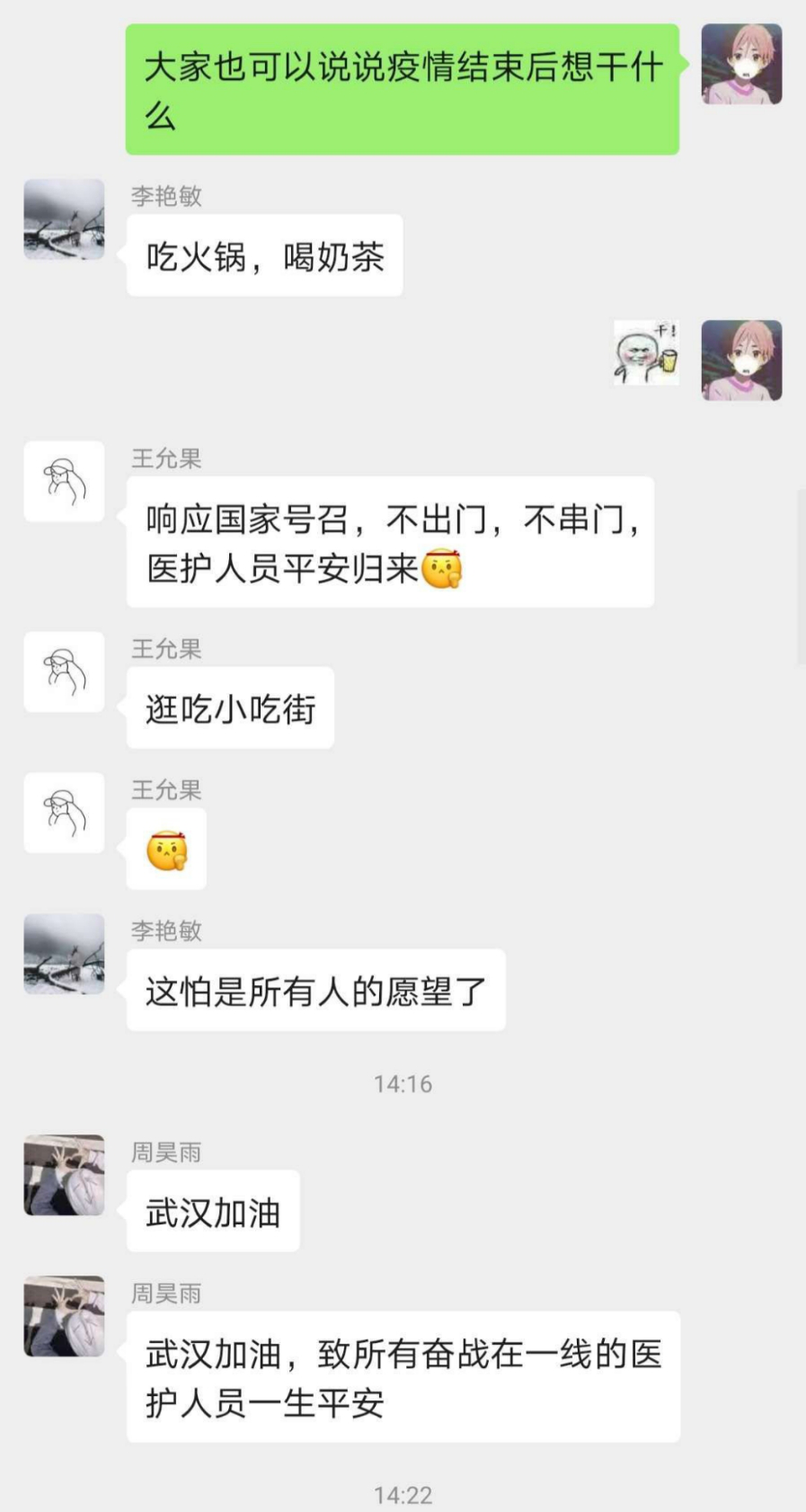Open 李艳敏's avatar beside "这怕是所有人的愿望了"

(x=64, y=954)
